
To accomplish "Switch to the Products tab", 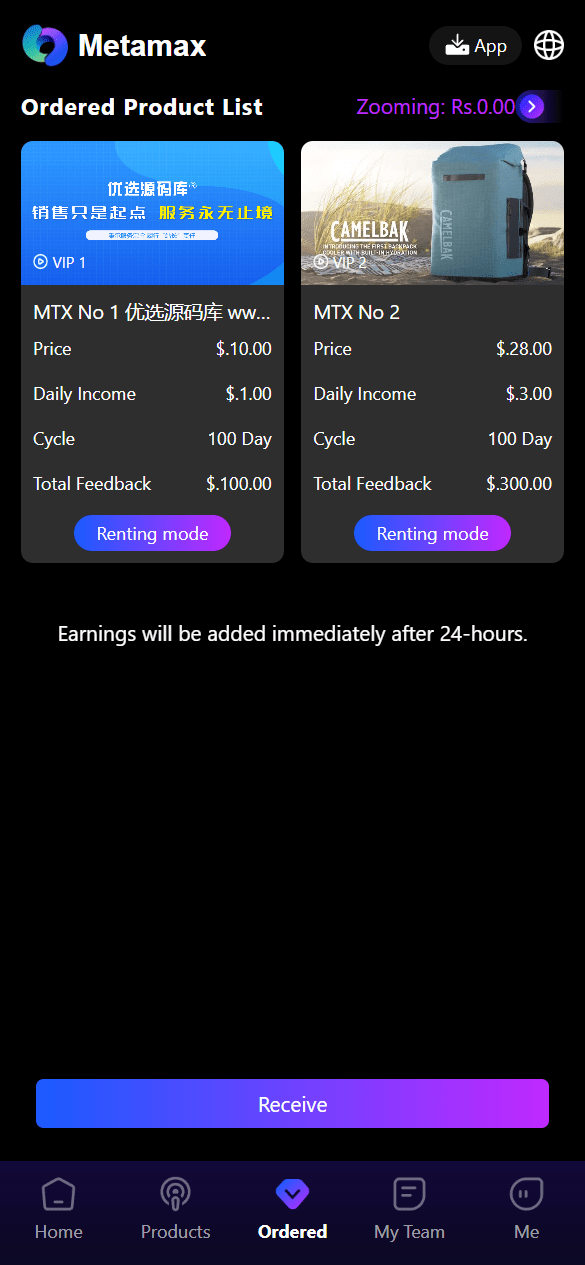I will pyautogui.click(x=176, y=1209).
